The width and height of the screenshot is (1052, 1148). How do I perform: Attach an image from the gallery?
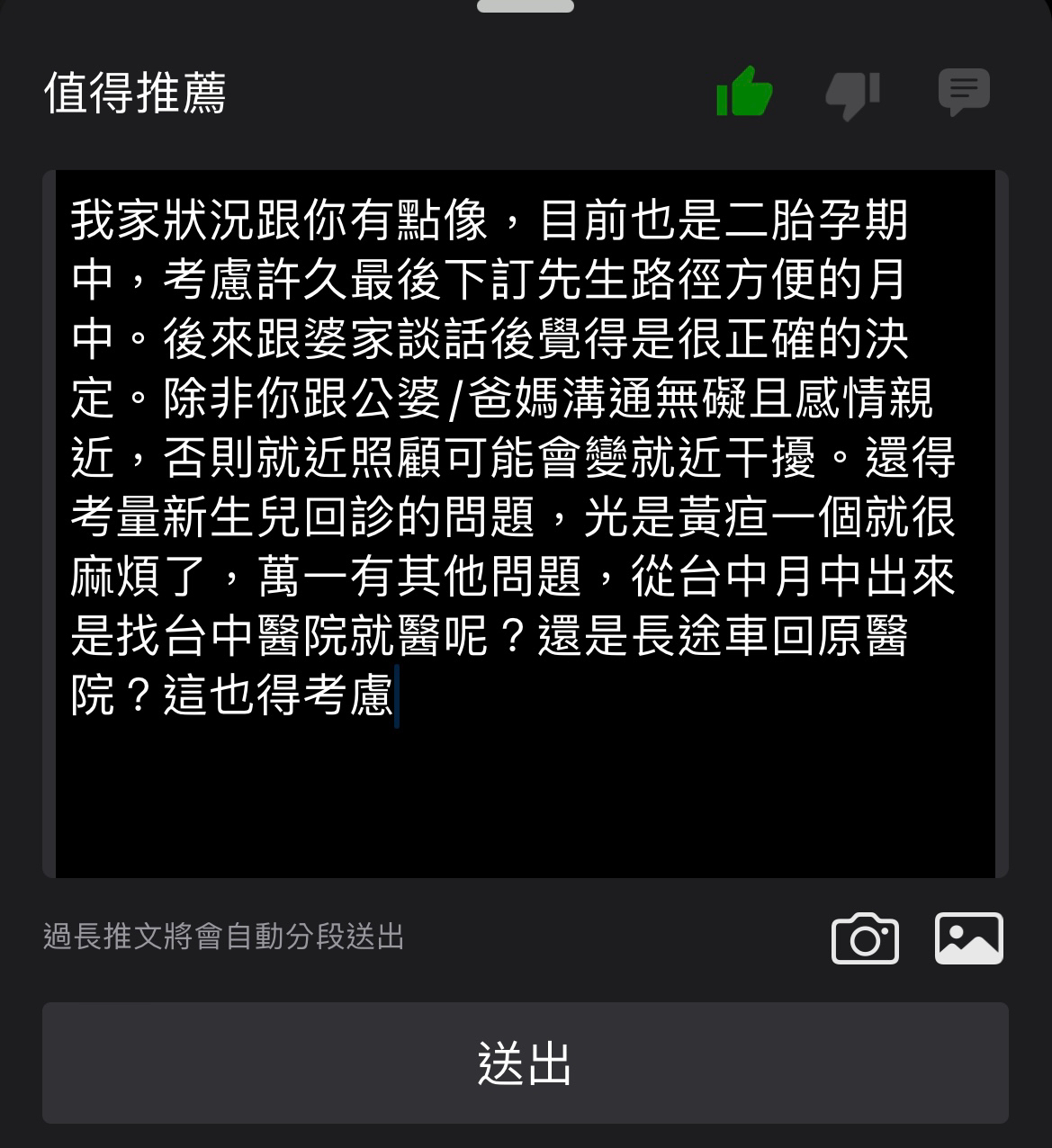pos(968,938)
